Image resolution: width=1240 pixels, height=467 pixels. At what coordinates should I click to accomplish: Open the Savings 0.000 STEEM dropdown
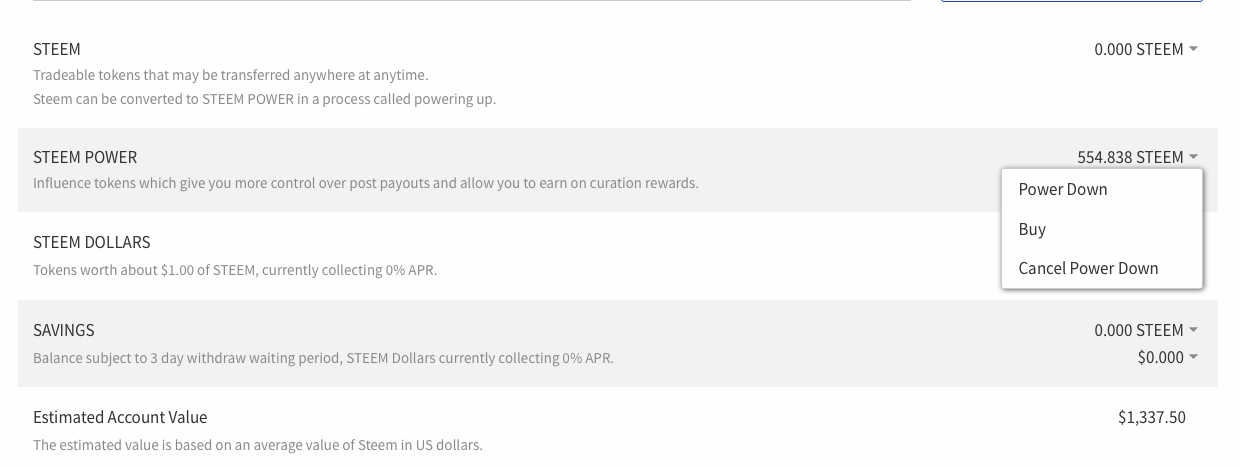pos(1145,330)
